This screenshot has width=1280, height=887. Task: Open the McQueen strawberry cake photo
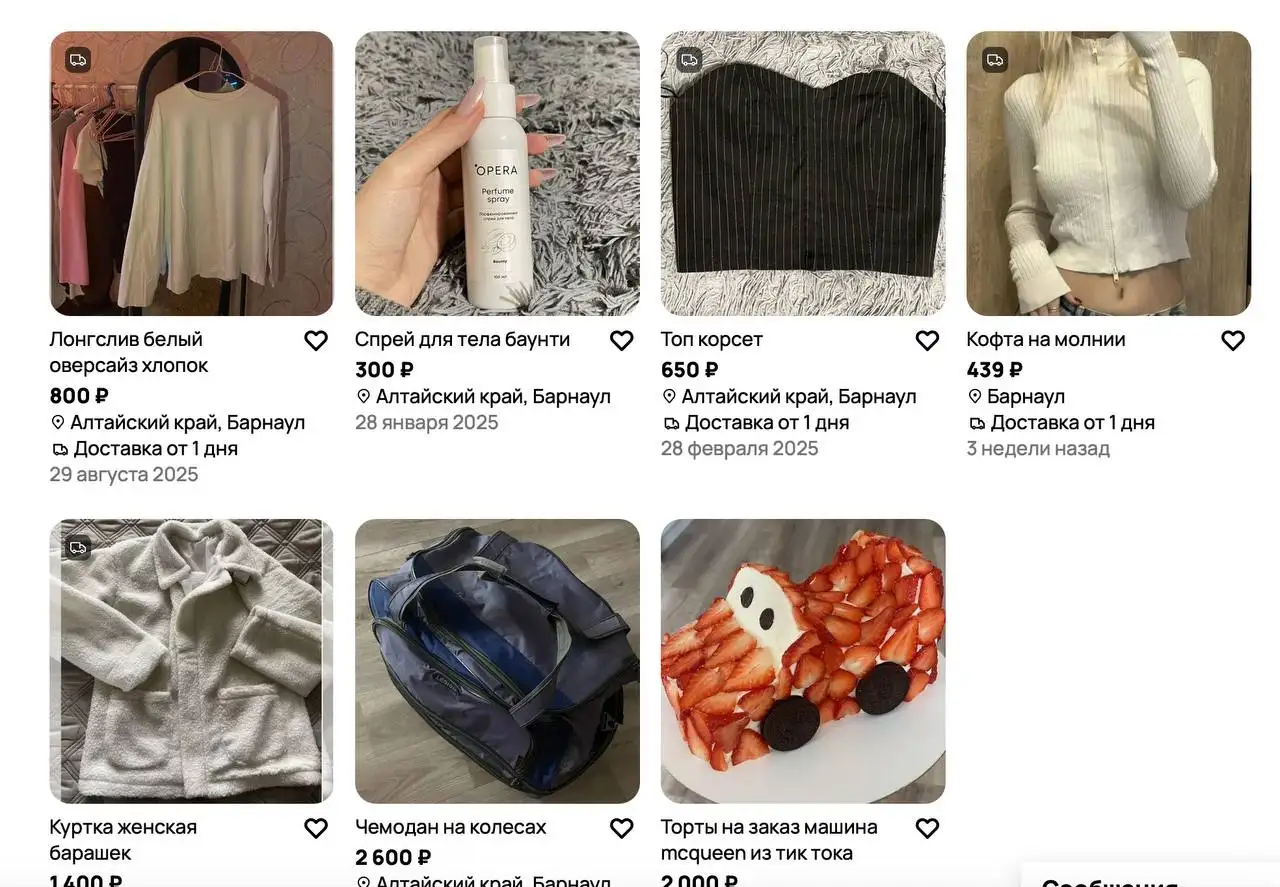(x=803, y=661)
